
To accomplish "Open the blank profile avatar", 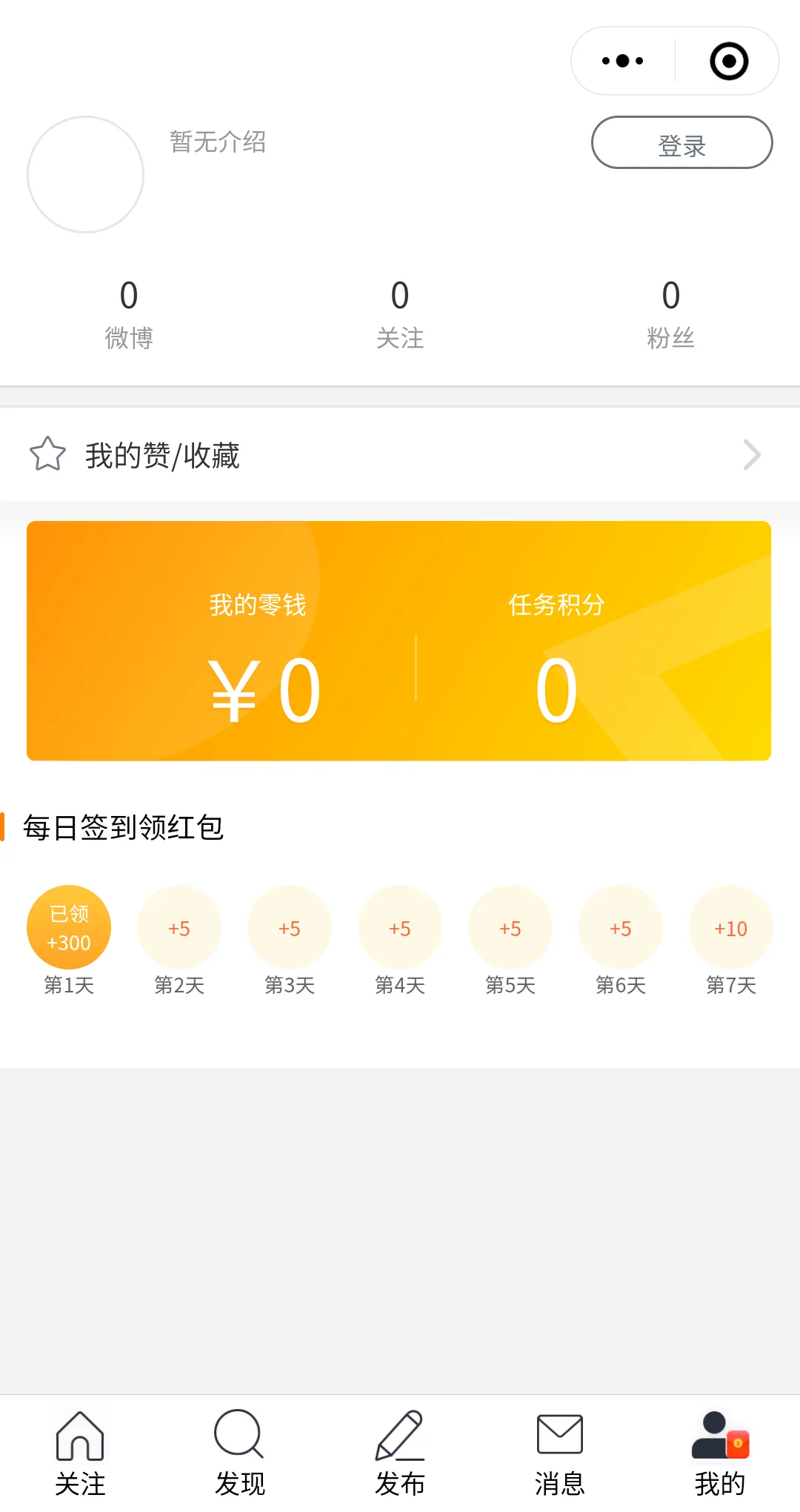I will click(86, 175).
